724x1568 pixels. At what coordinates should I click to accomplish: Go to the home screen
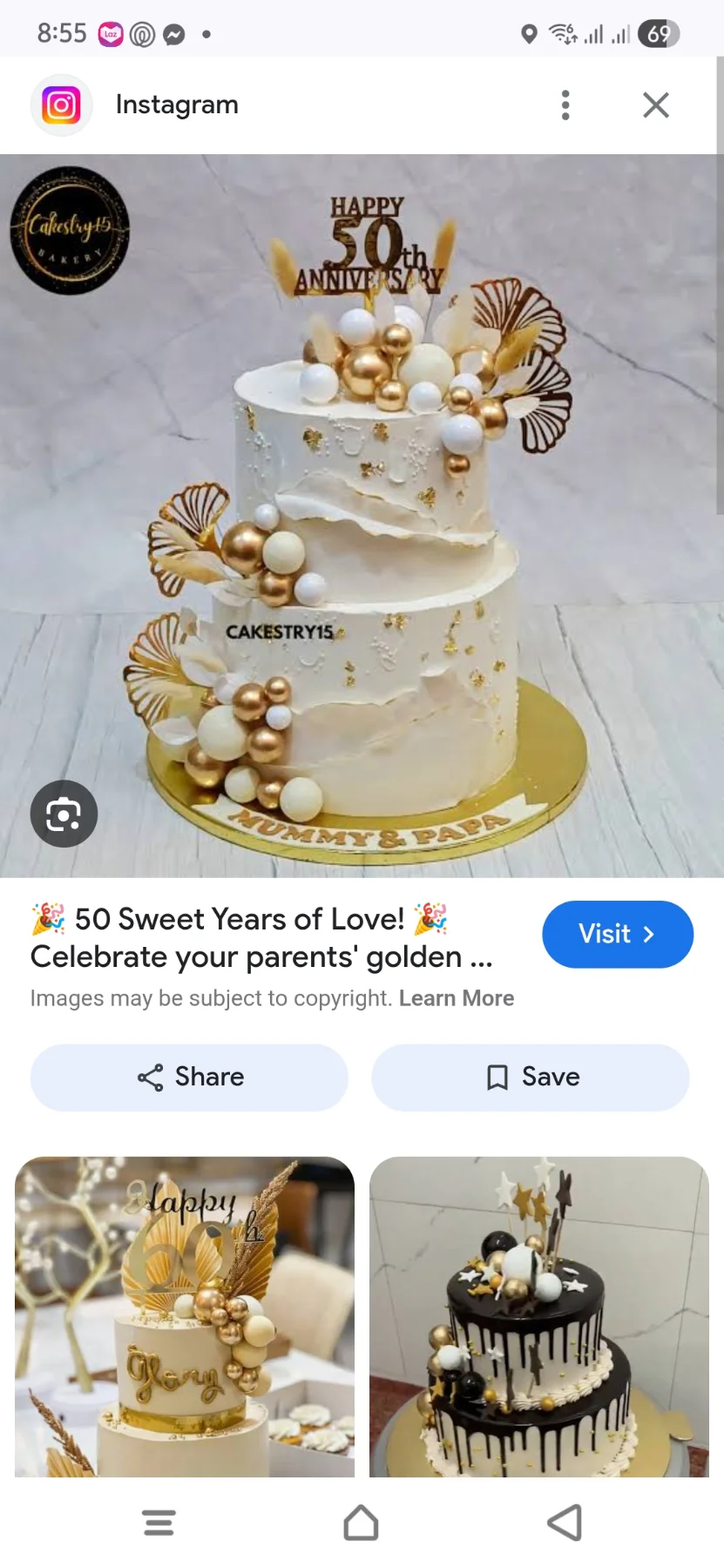[361, 1523]
